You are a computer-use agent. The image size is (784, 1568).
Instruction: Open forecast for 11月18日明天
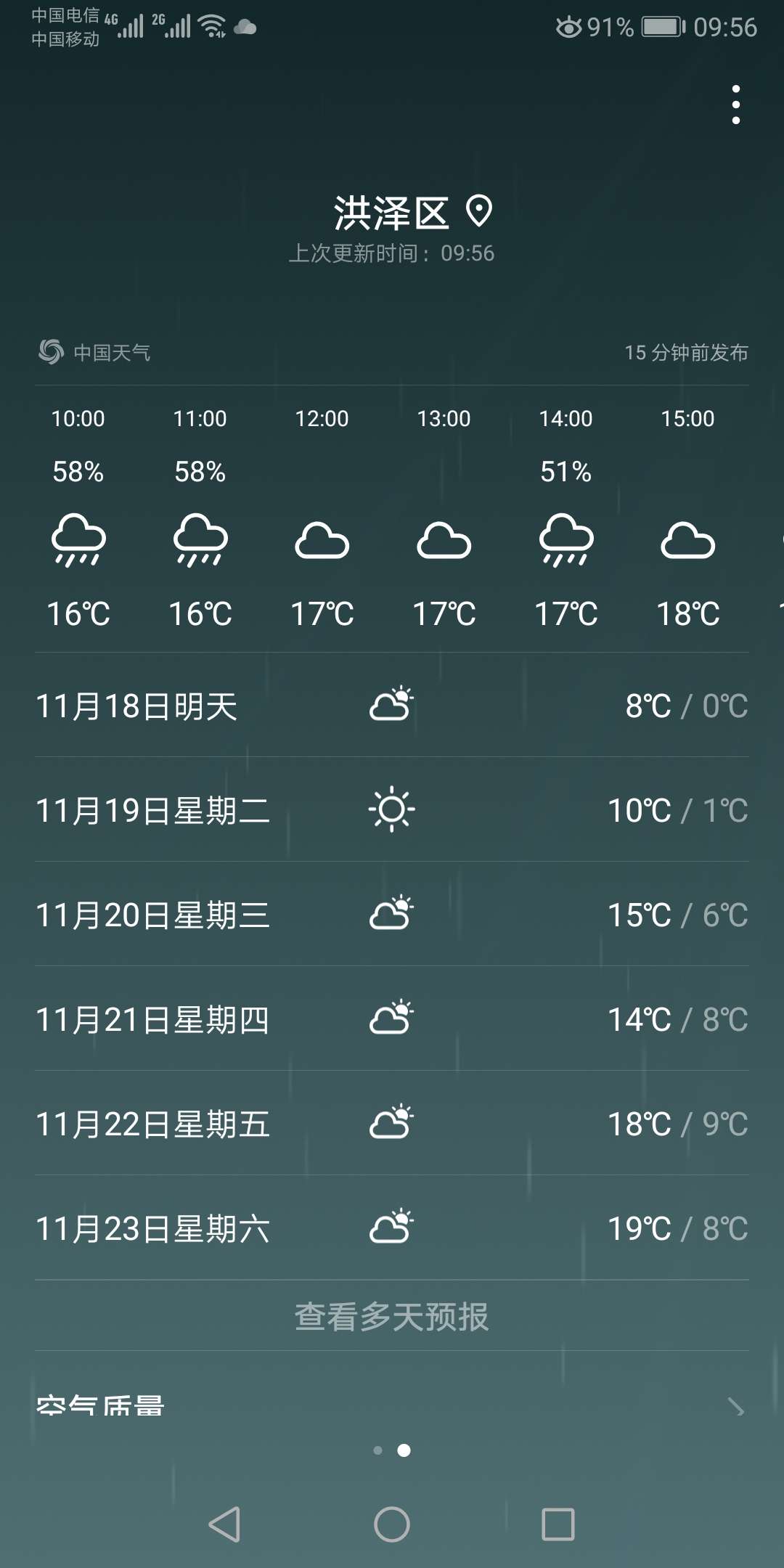[x=392, y=705]
